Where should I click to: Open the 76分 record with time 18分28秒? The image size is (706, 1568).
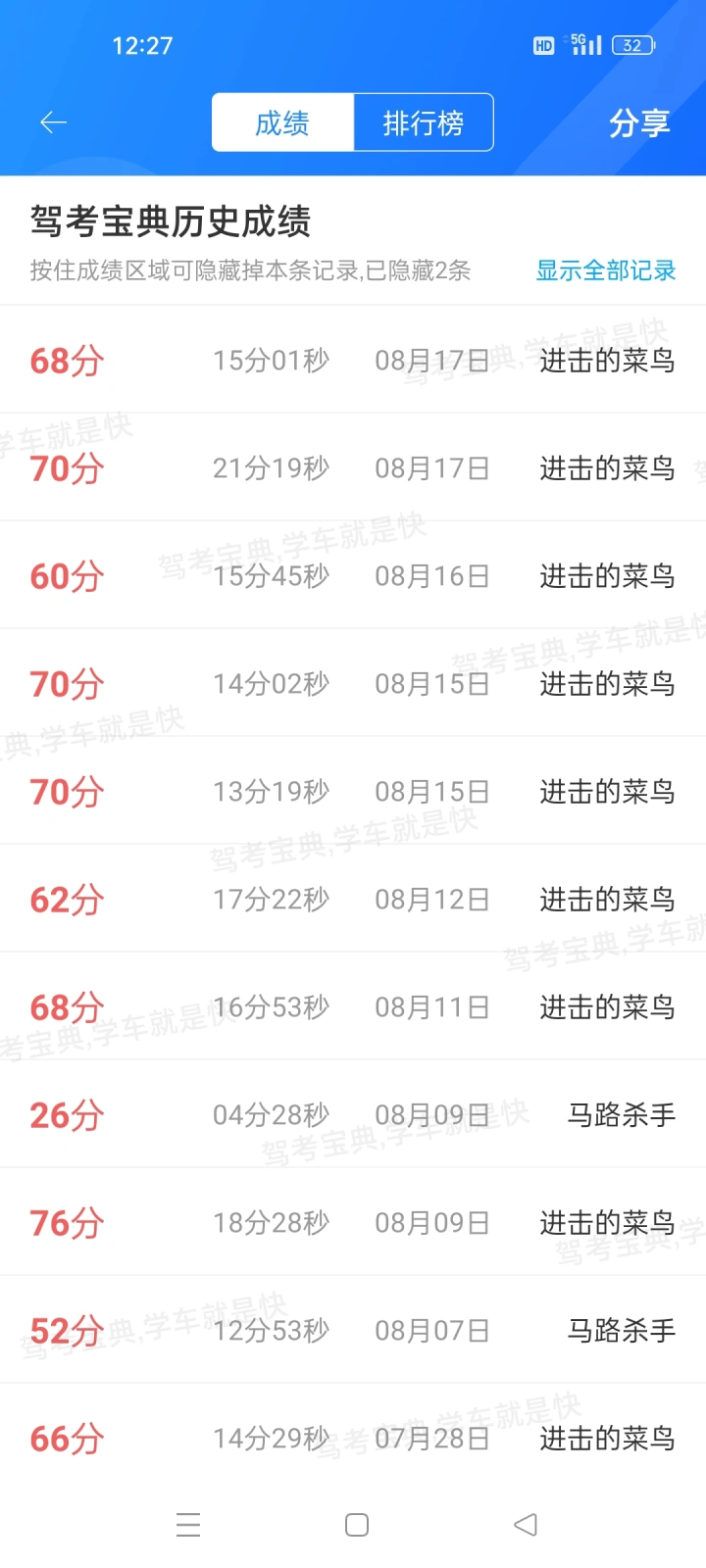pos(353,1222)
